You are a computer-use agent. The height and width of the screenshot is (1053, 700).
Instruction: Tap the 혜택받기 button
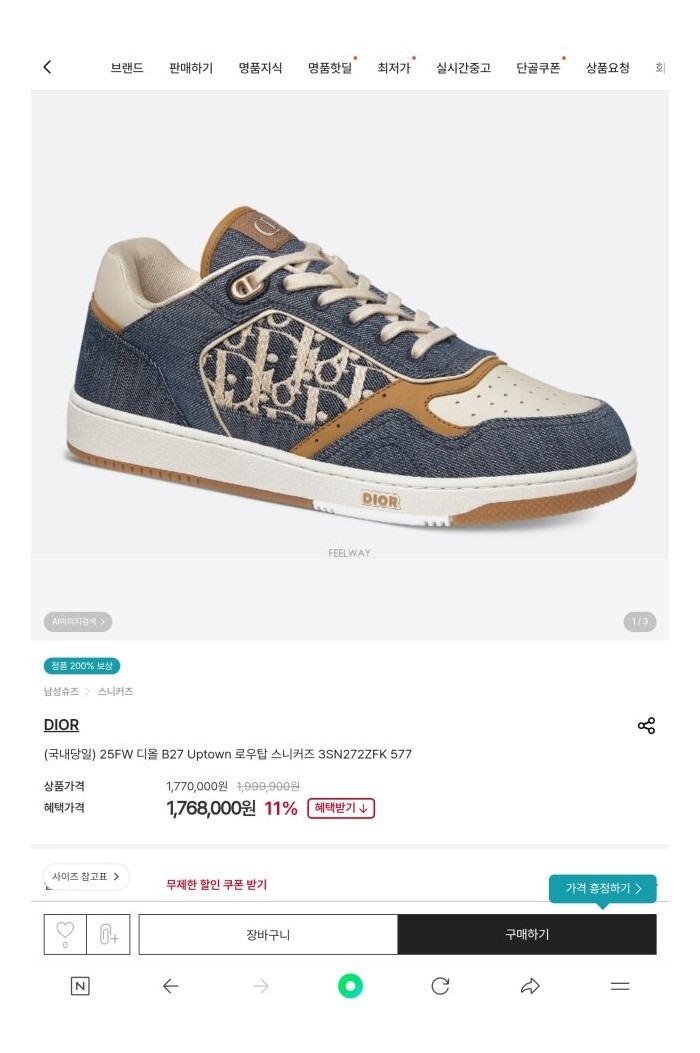341,808
